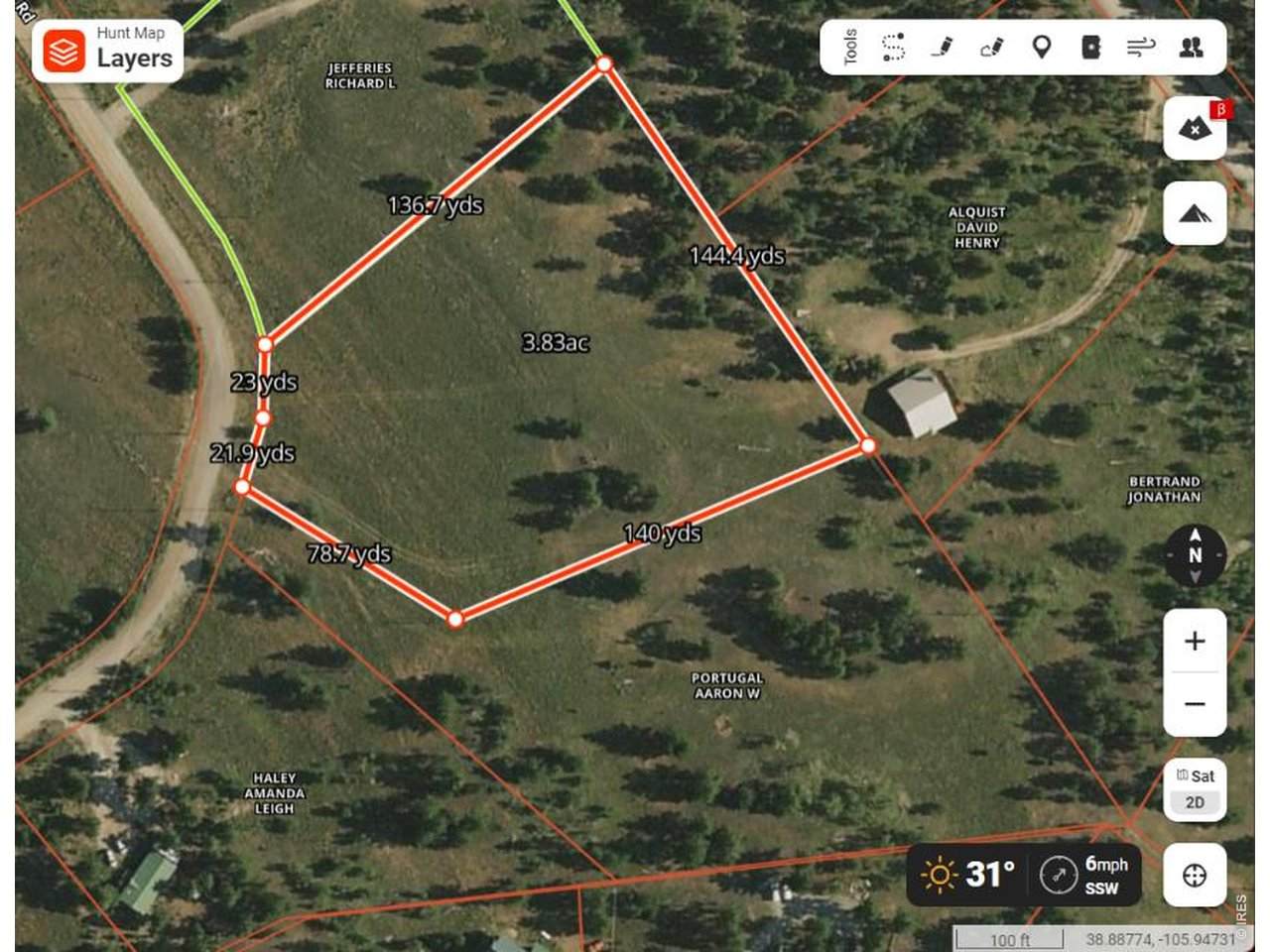Add a waypoint with the pin tool
Screen dimensions: 1270x952
tap(1041, 47)
